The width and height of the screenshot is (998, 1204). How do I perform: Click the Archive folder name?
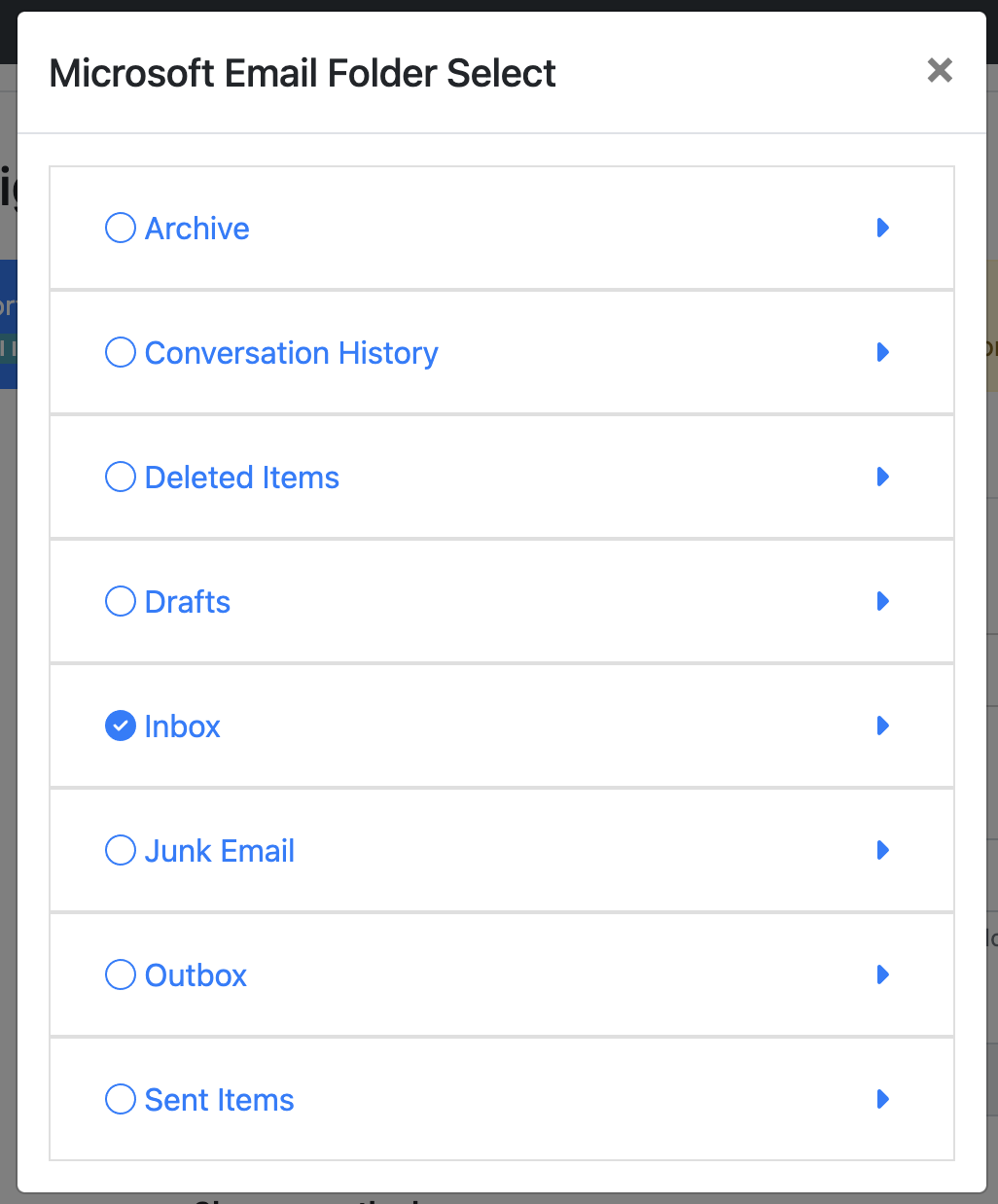click(196, 228)
